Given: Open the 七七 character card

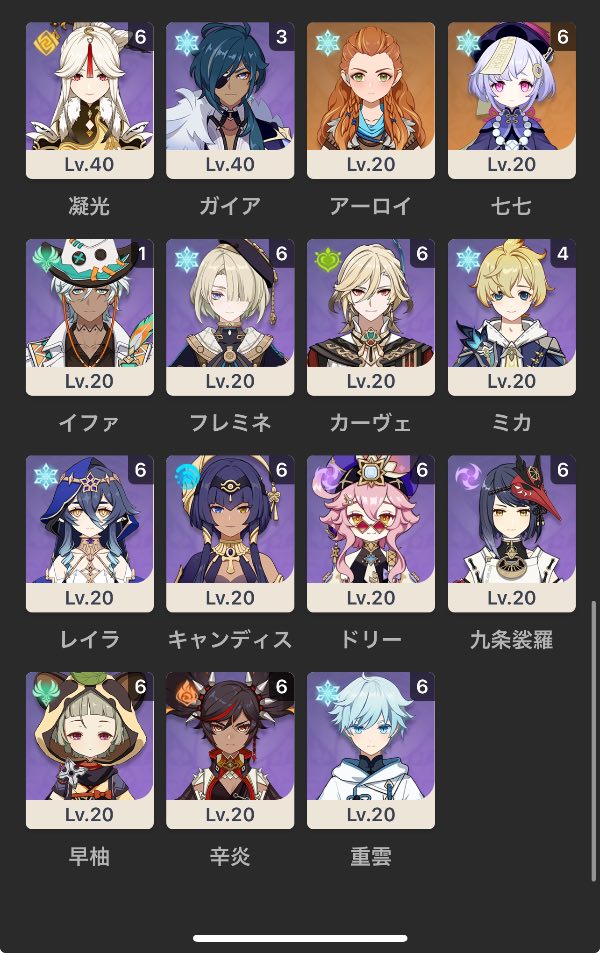Looking at the screenshot, I should coord(512,100).
